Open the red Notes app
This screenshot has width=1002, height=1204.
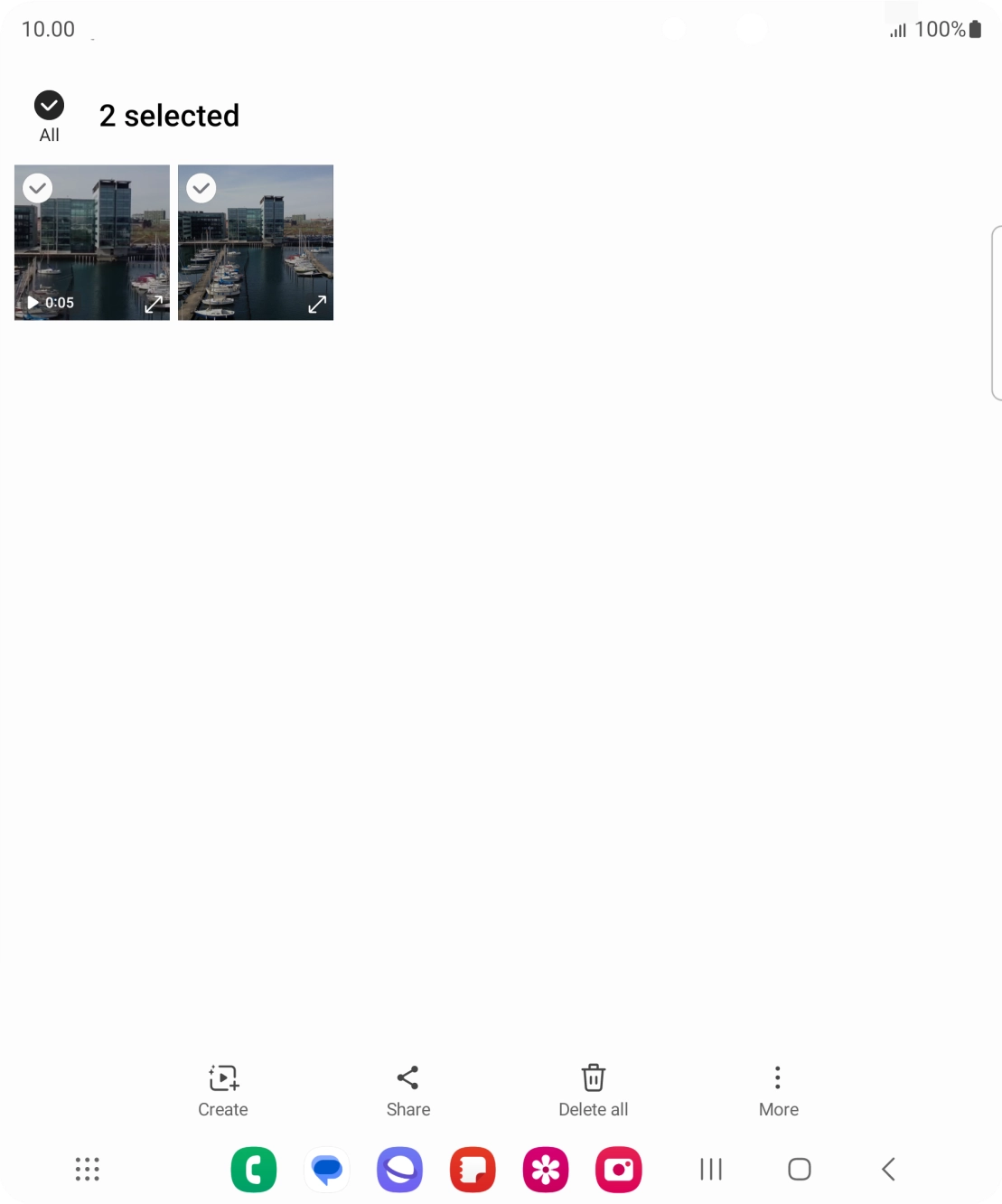click(x=473, y=1169)
